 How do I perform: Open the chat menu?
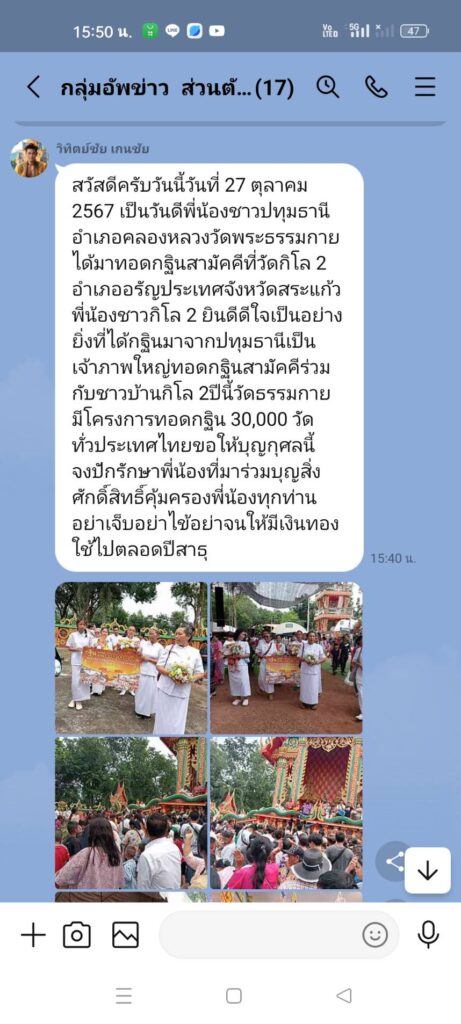[425, 87]
